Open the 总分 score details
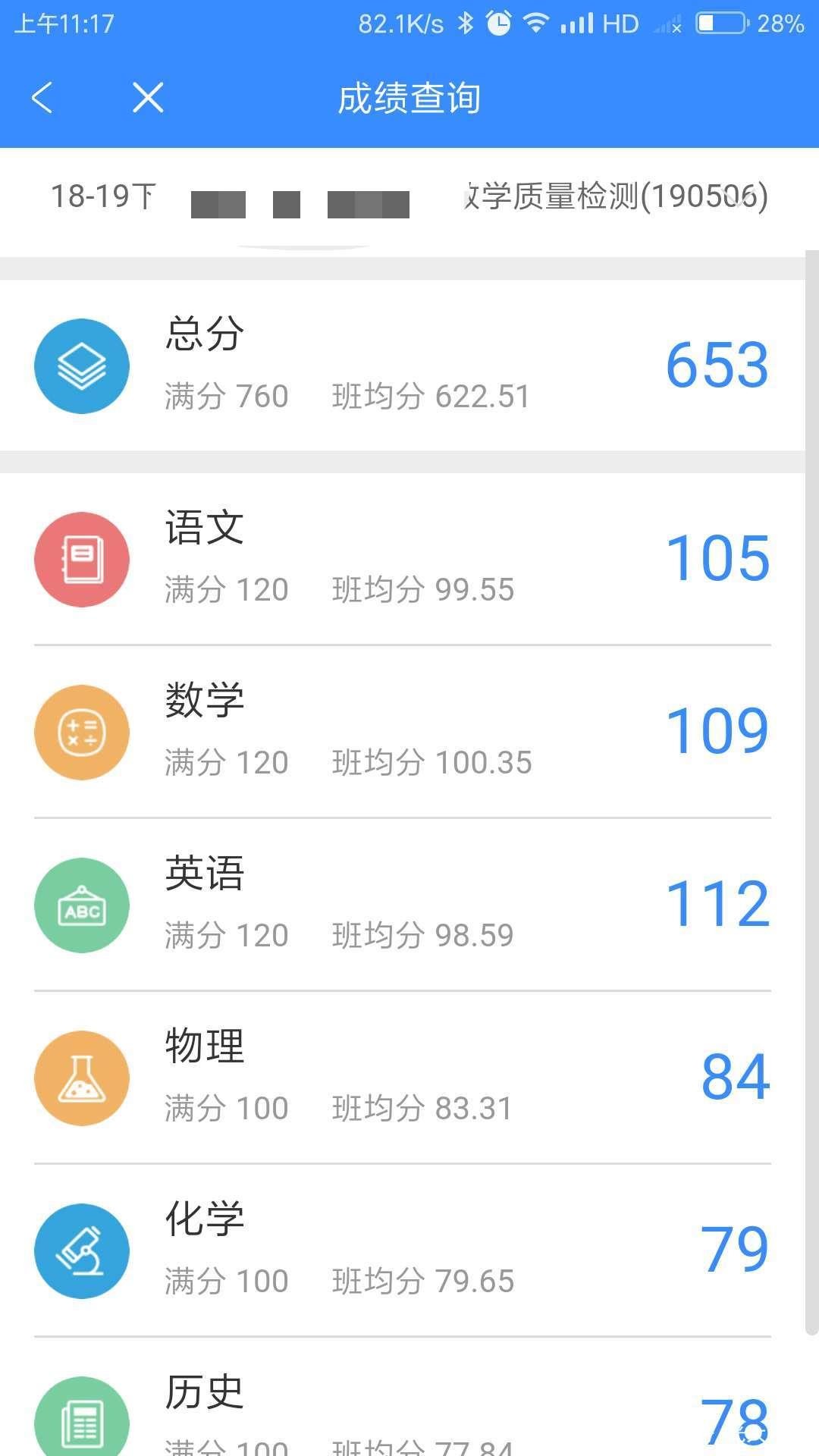819x1456 pixels. (x=402, y=366)
